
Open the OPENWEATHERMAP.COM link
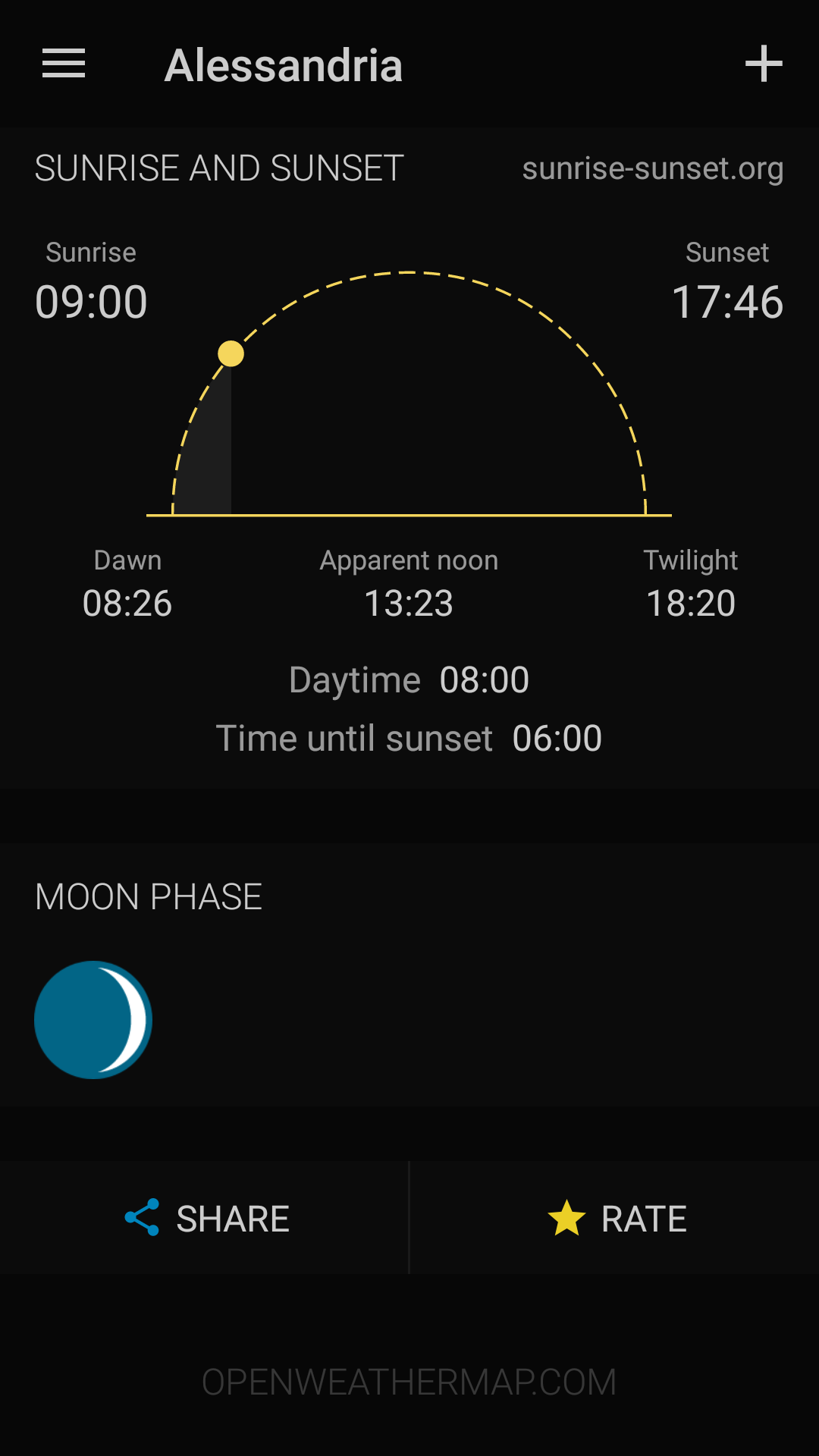(x=409, y=1382)
